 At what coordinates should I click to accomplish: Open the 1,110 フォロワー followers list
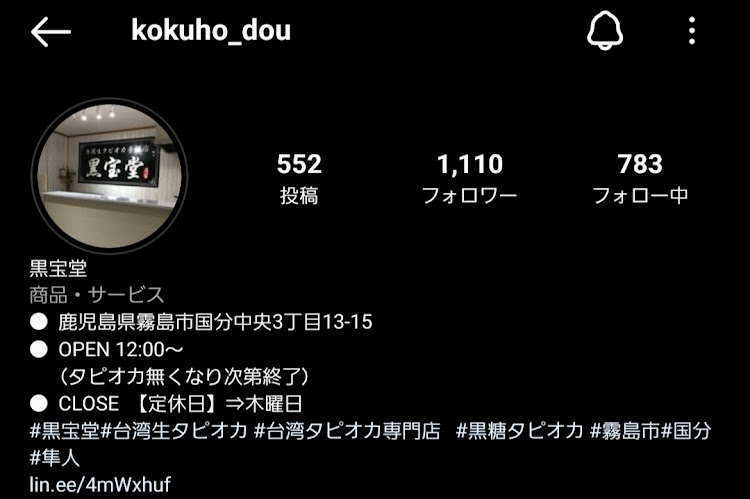(x=470, y=178)
